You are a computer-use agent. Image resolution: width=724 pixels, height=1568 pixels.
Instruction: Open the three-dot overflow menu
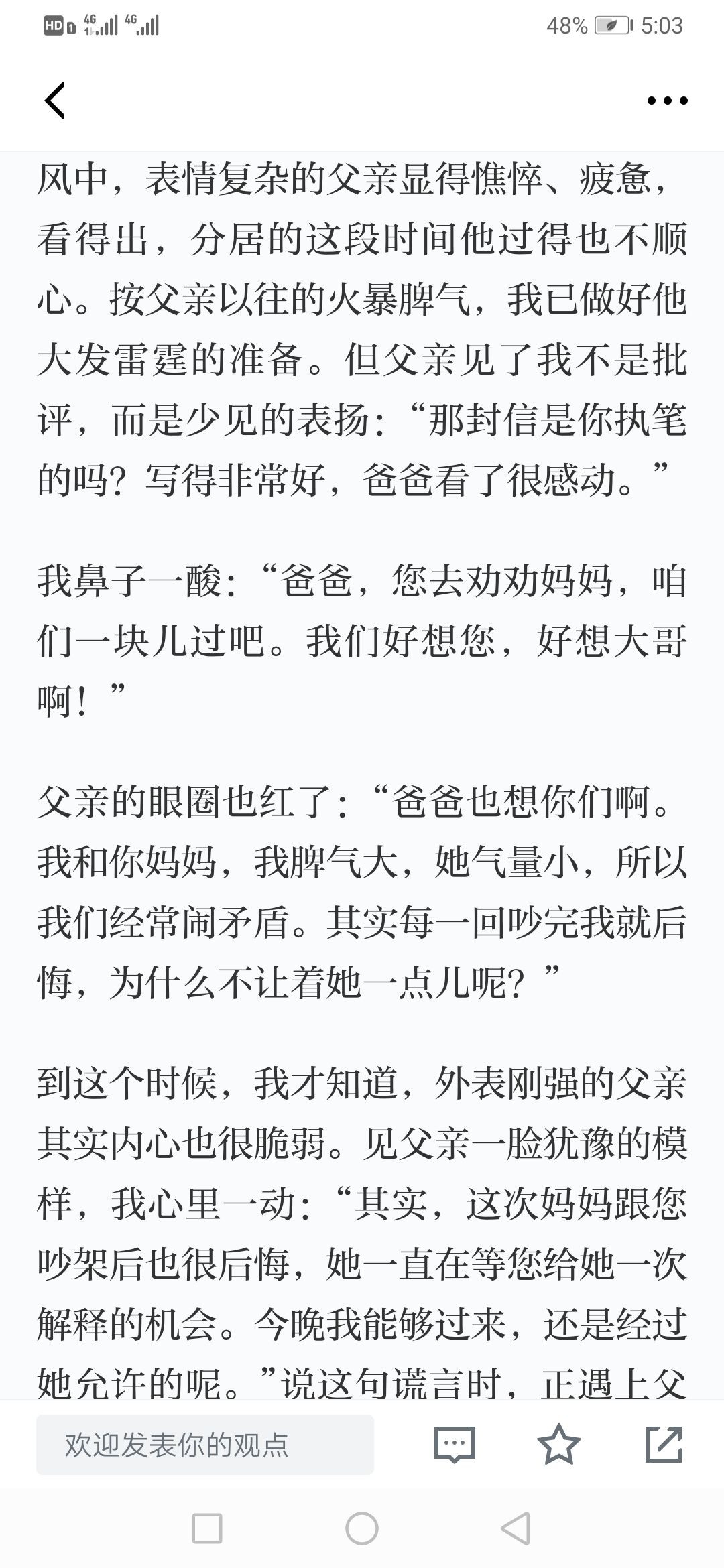click(667, 101)
